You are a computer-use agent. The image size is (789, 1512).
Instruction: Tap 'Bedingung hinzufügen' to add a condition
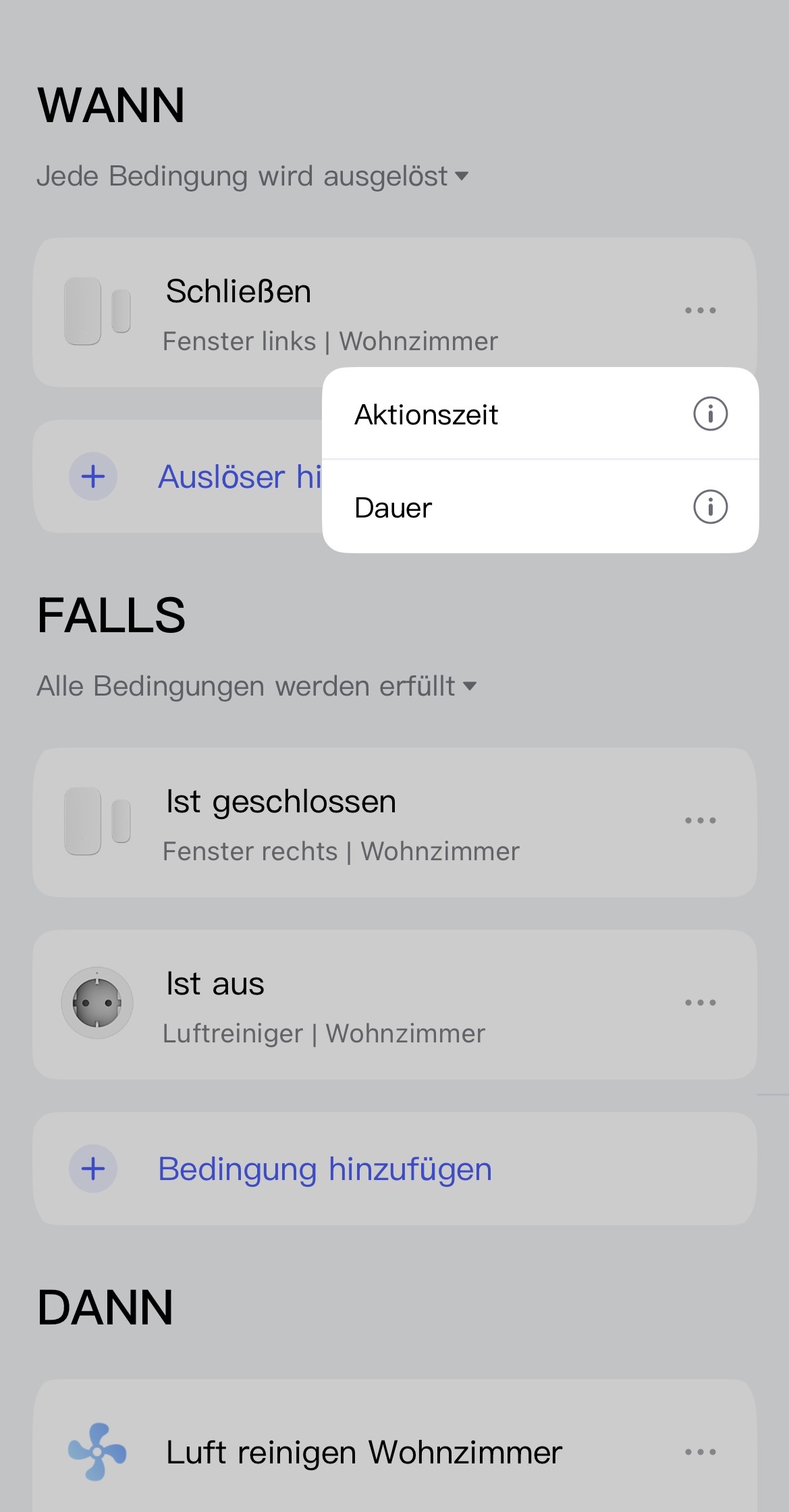point(325,1169)
